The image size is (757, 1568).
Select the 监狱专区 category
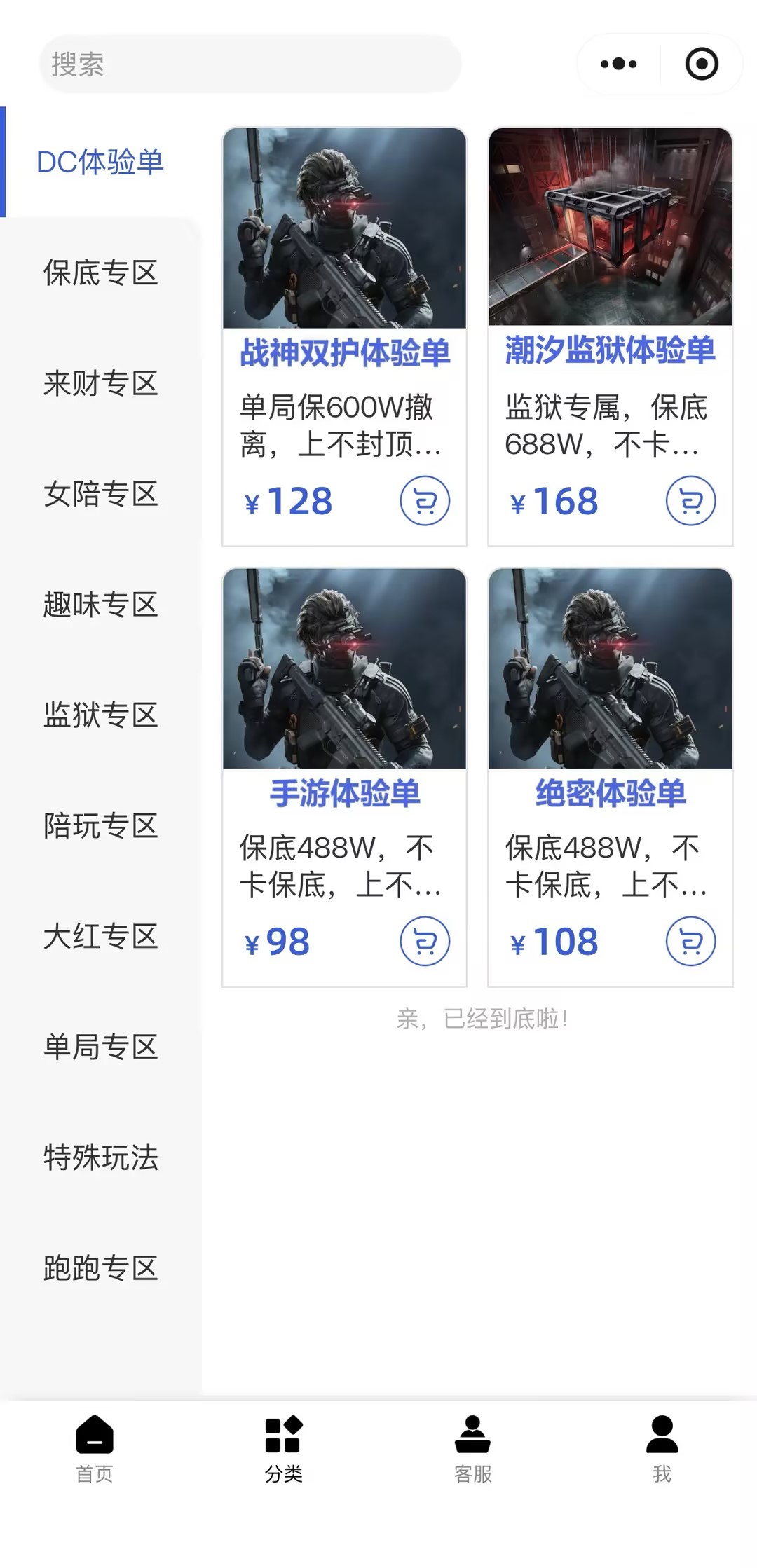pos(101,715)
